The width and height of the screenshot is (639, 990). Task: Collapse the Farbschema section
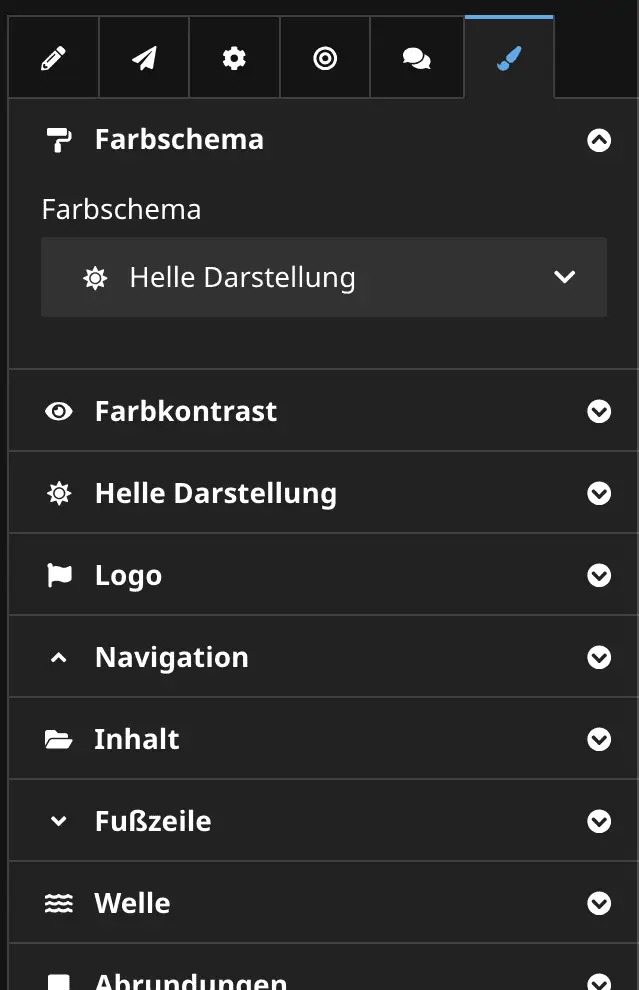598,140
